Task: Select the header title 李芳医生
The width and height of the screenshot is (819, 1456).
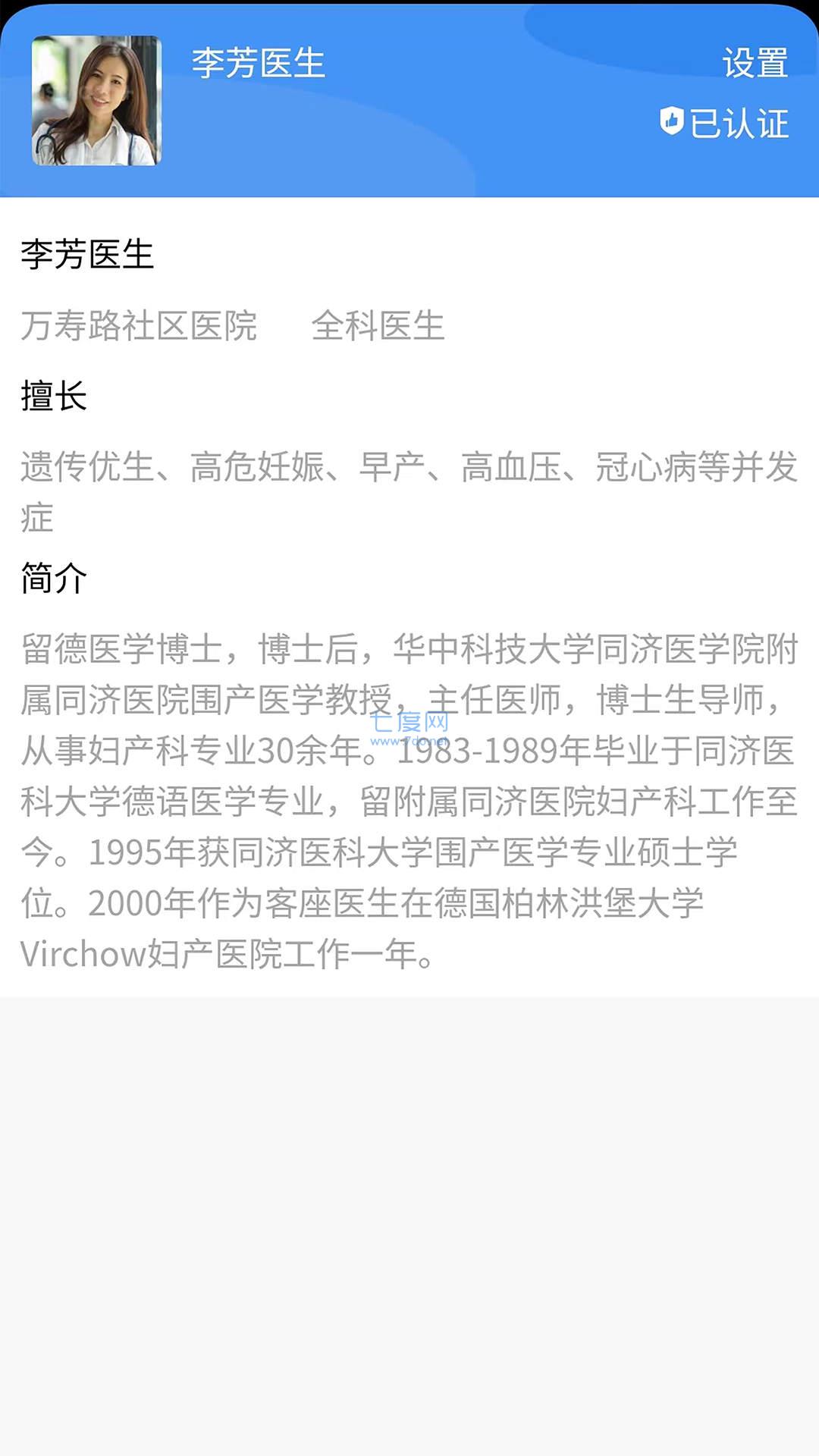Action: (258, 62)
